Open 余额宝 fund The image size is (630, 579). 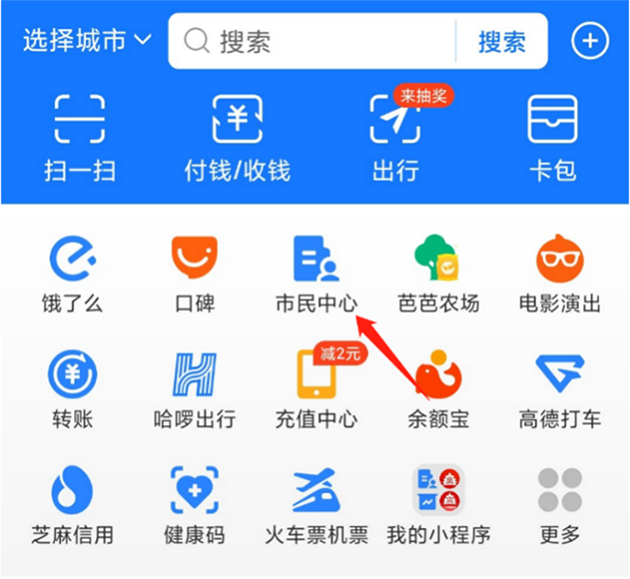[x=438, y=388]
